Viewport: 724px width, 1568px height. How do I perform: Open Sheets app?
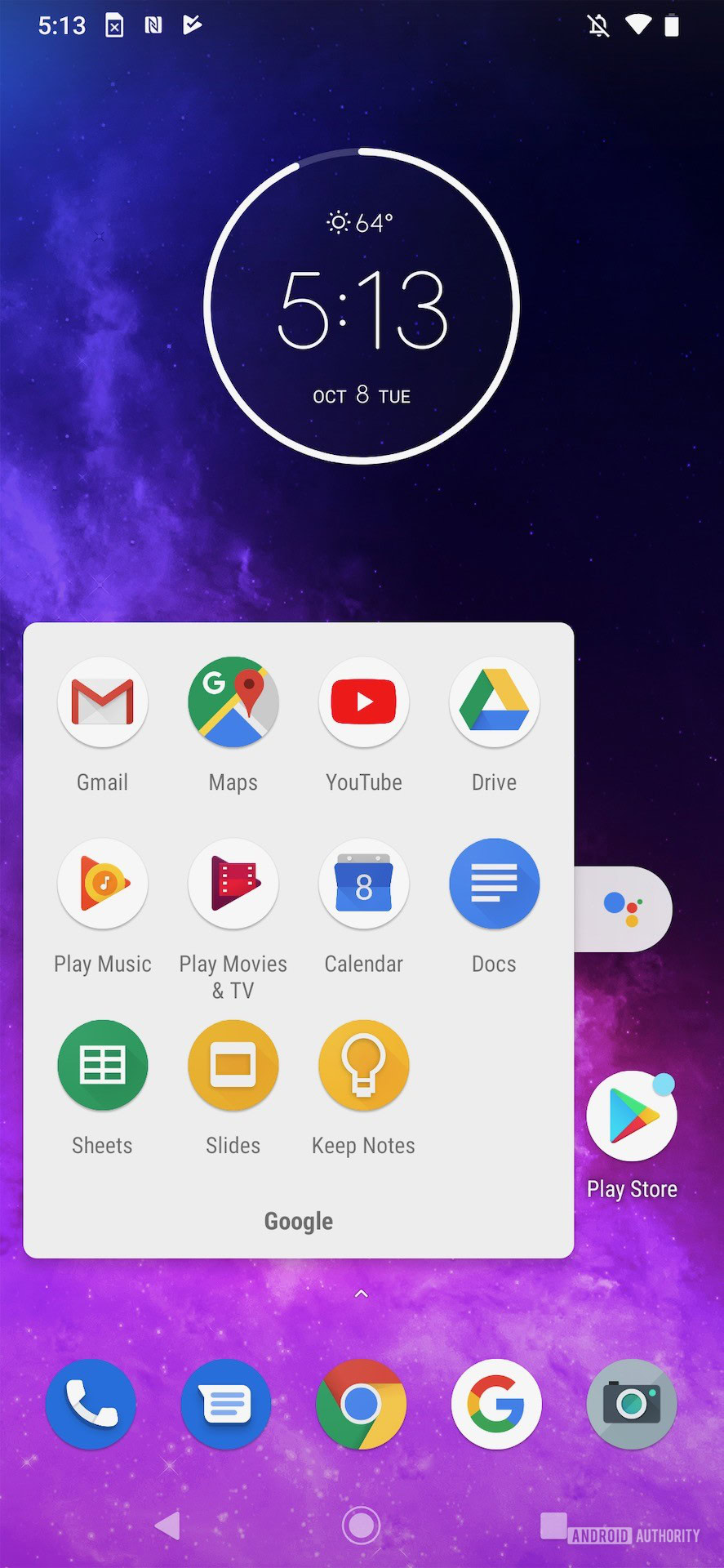click(x=103, y=1066)
